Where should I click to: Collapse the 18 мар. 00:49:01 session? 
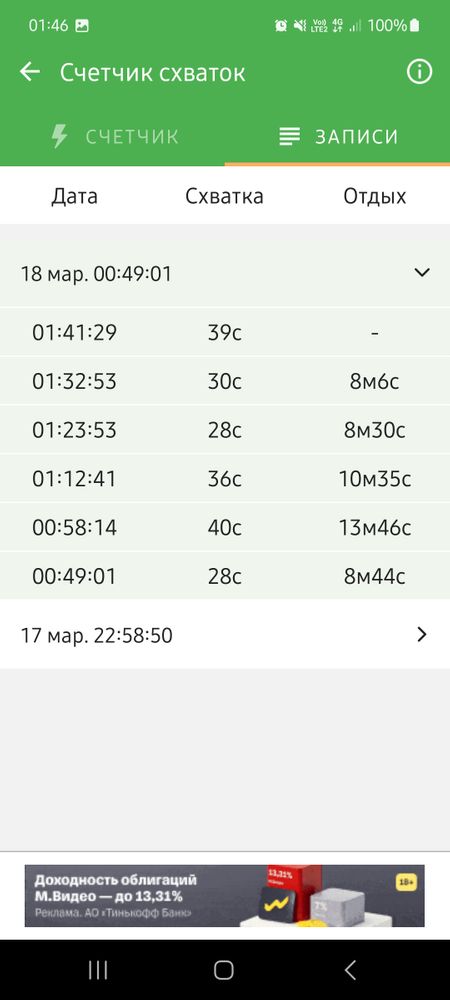tap(225, 274)
